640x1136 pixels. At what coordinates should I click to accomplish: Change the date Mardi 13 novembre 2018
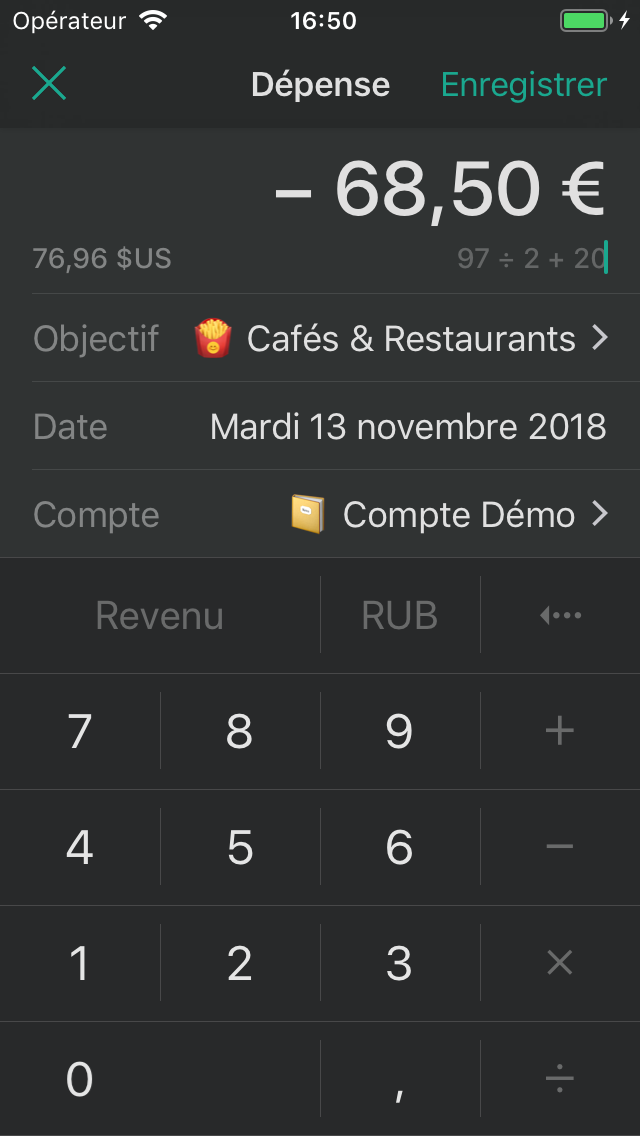click(407, 427)
